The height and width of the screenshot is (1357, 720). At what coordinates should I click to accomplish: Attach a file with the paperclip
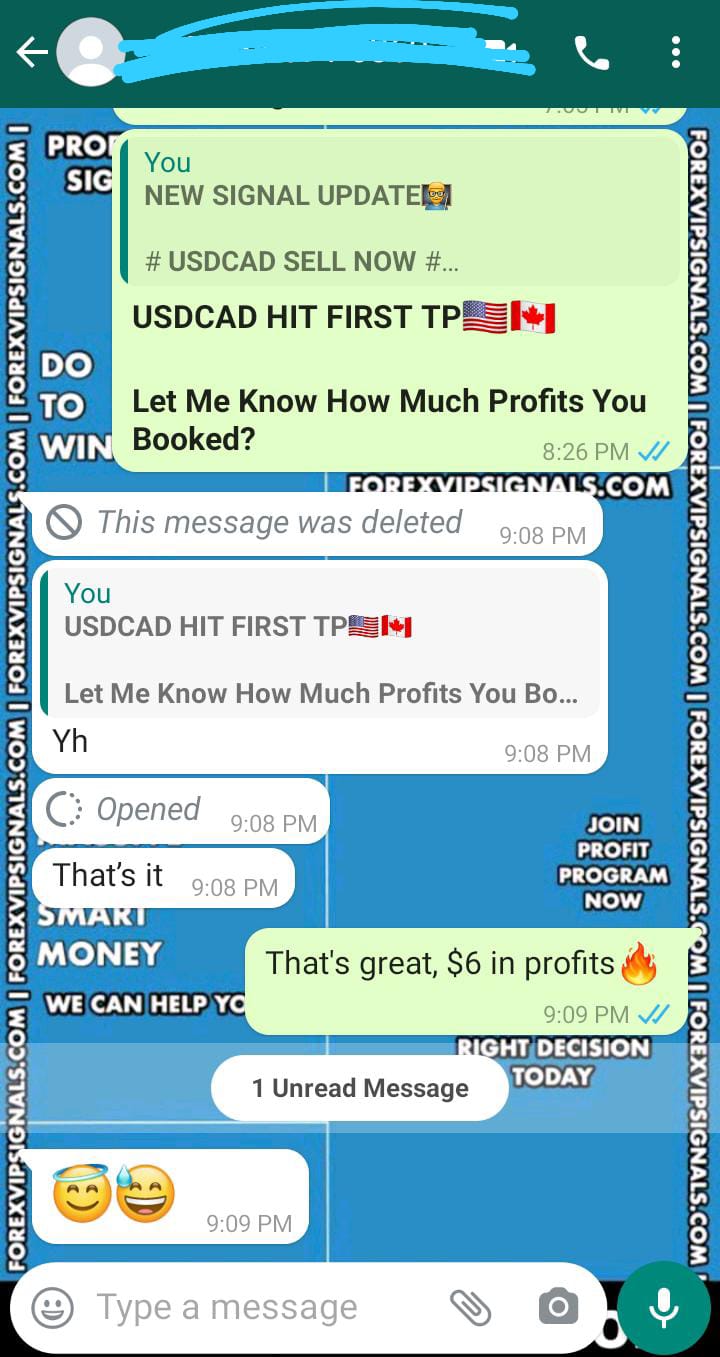click(x=470, y=1307)
